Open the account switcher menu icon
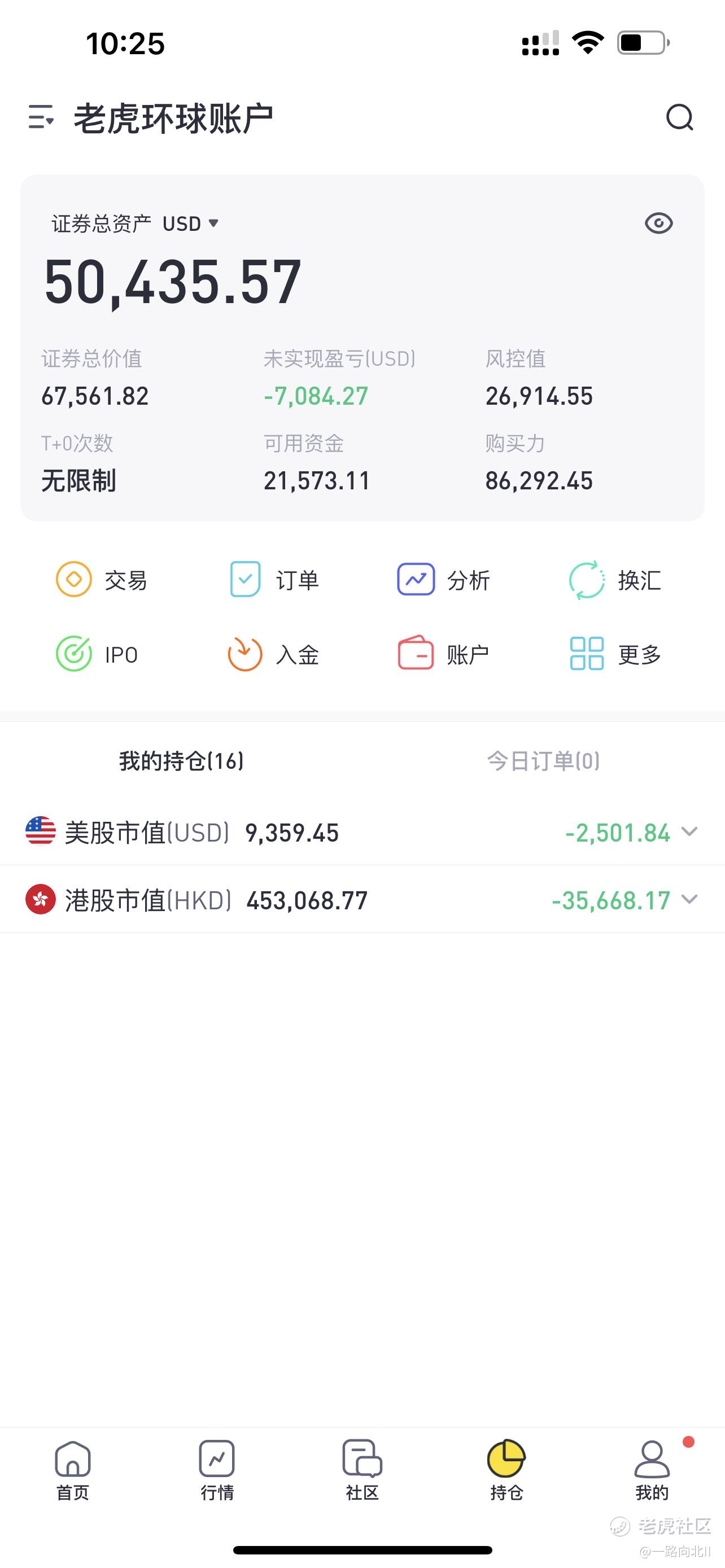This screenshot has width=725, height=1568. coord(41,117)
